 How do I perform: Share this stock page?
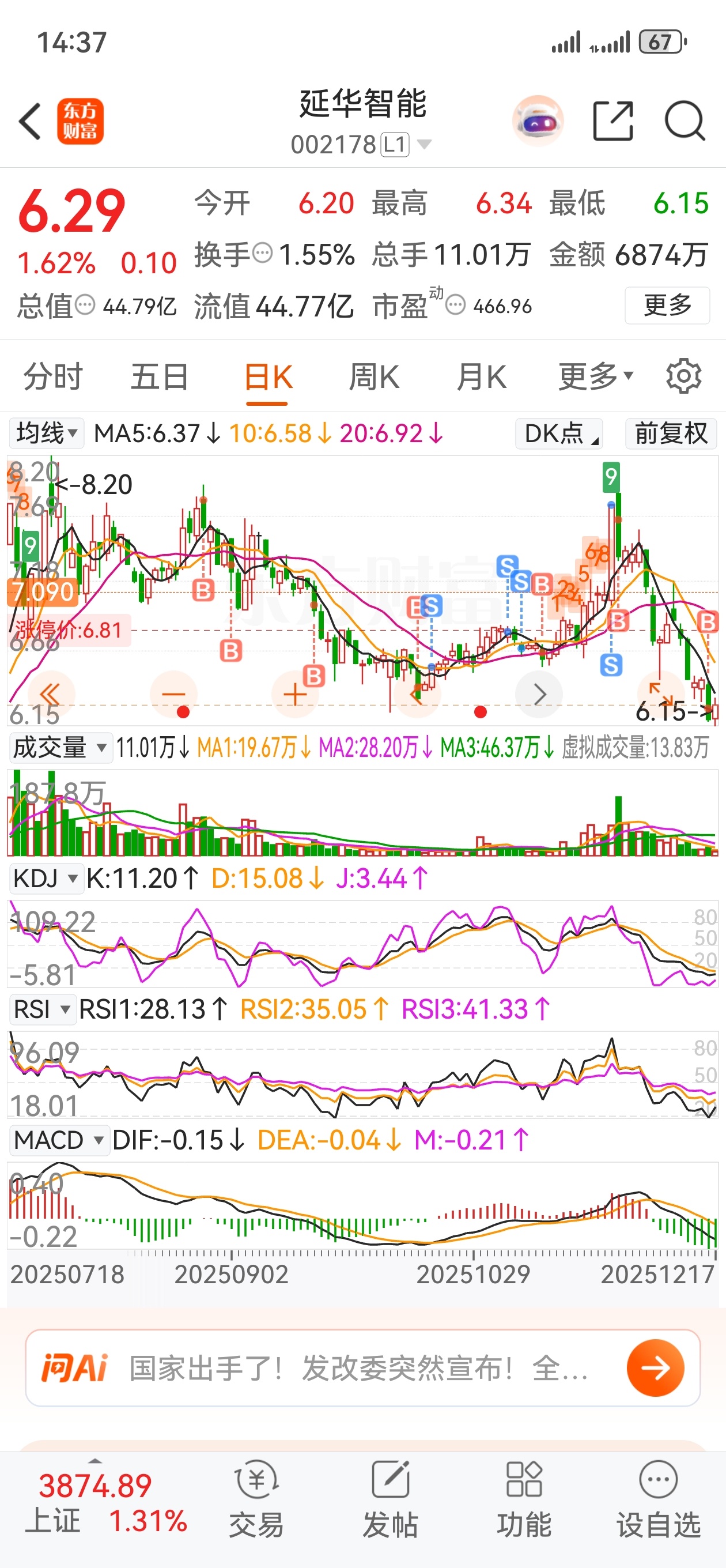(613, 121)
